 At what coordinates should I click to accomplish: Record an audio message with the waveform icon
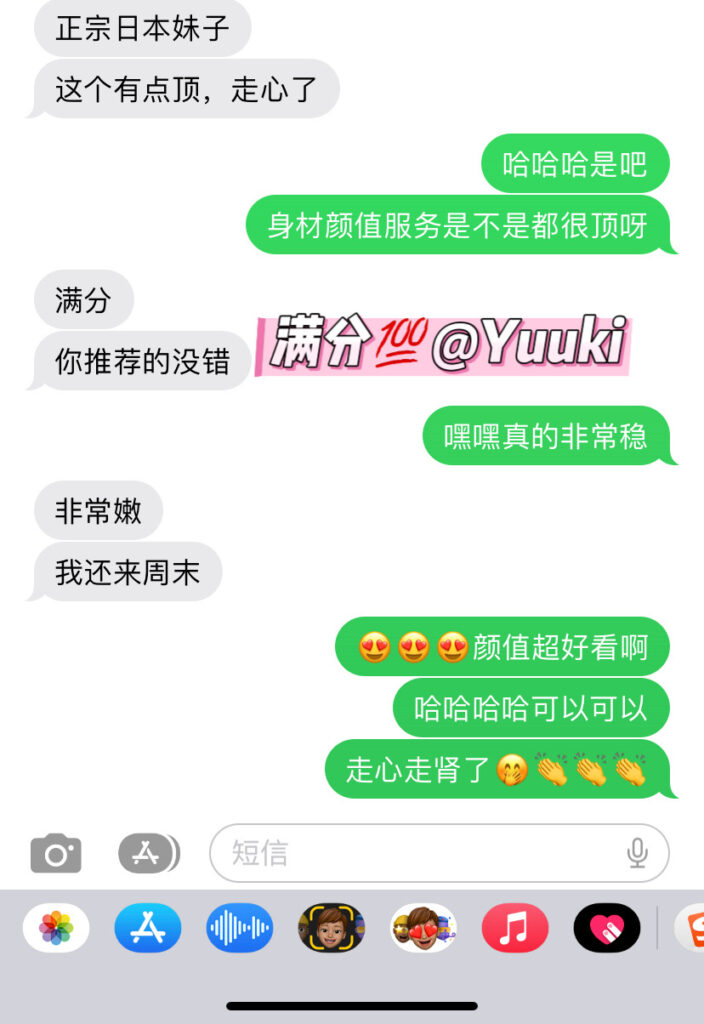pyautogui.click(x=240, y=928)
